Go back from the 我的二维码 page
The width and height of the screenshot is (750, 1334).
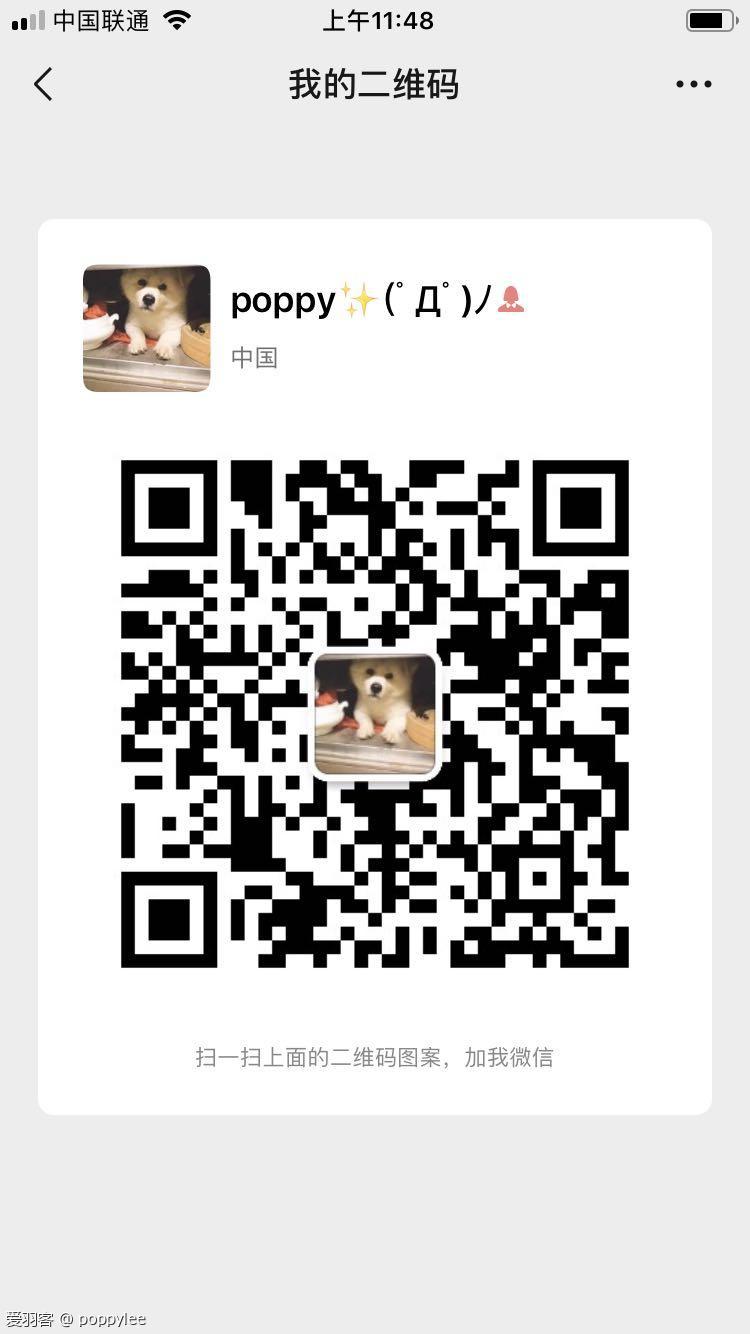tap(43, 84)
